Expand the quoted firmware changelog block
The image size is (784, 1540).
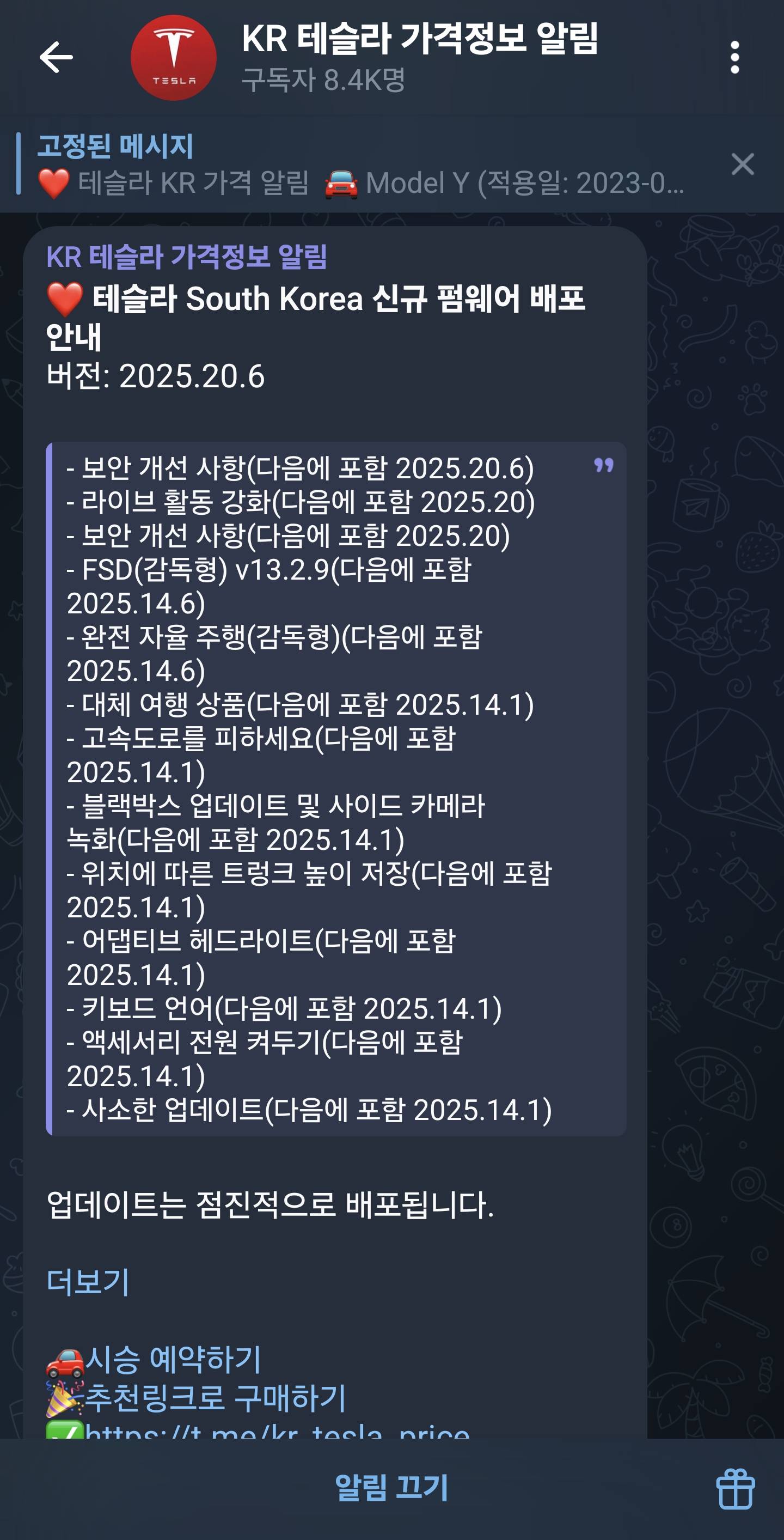604,465
